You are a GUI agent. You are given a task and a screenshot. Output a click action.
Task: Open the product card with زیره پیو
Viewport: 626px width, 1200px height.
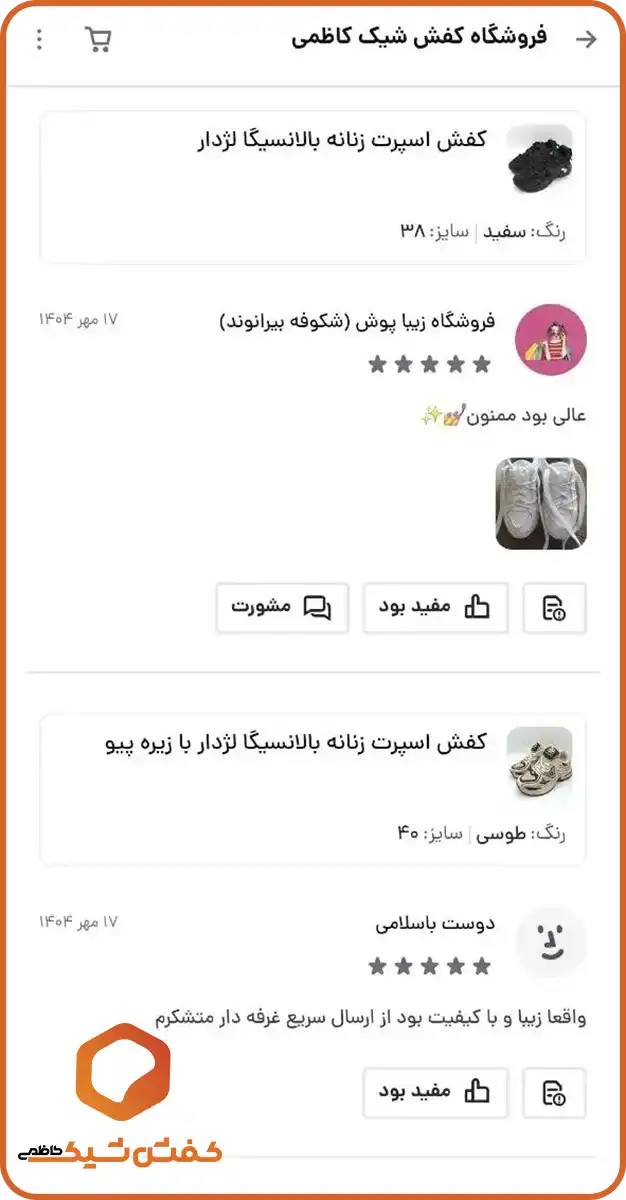point(313,789)
